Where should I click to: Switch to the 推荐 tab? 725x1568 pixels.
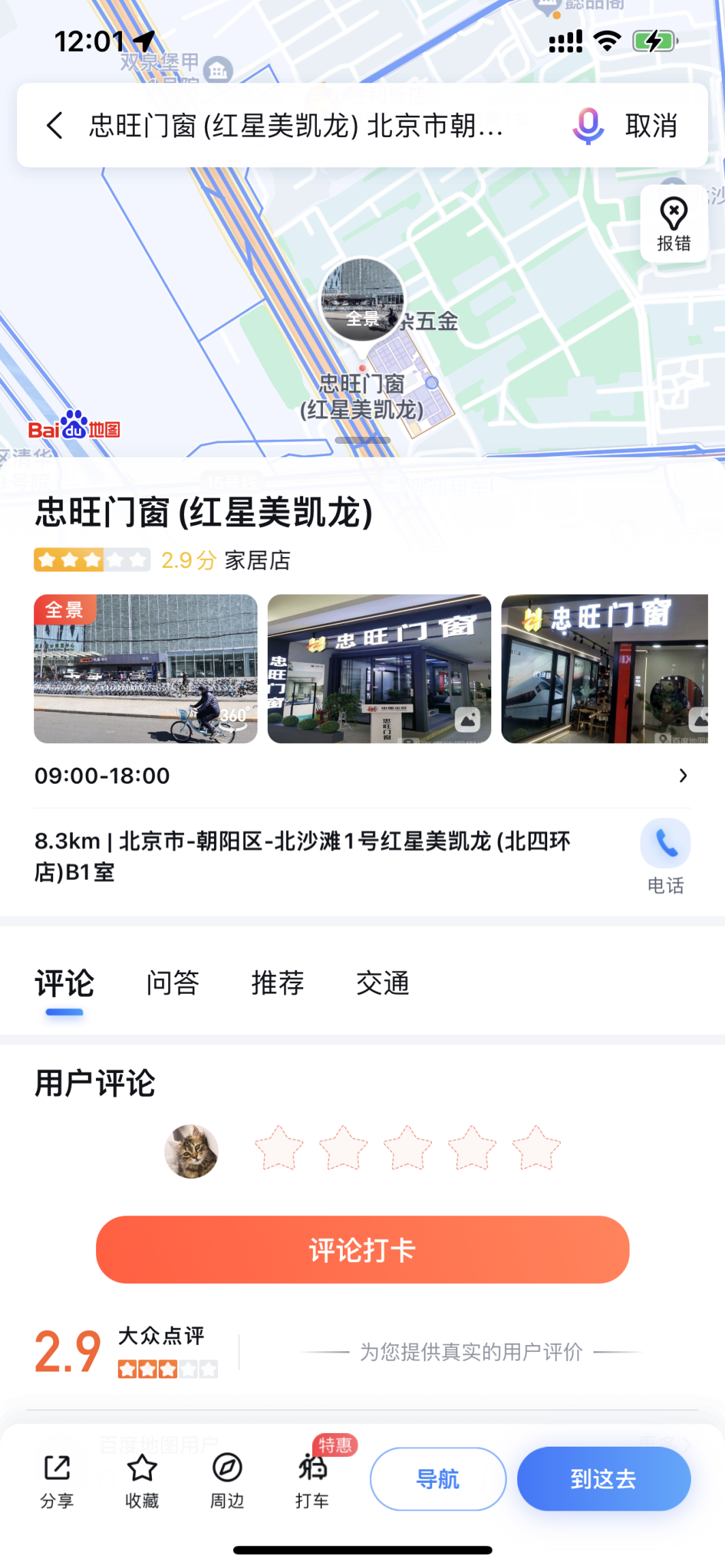pyautogui.click(x=277, y=983)
